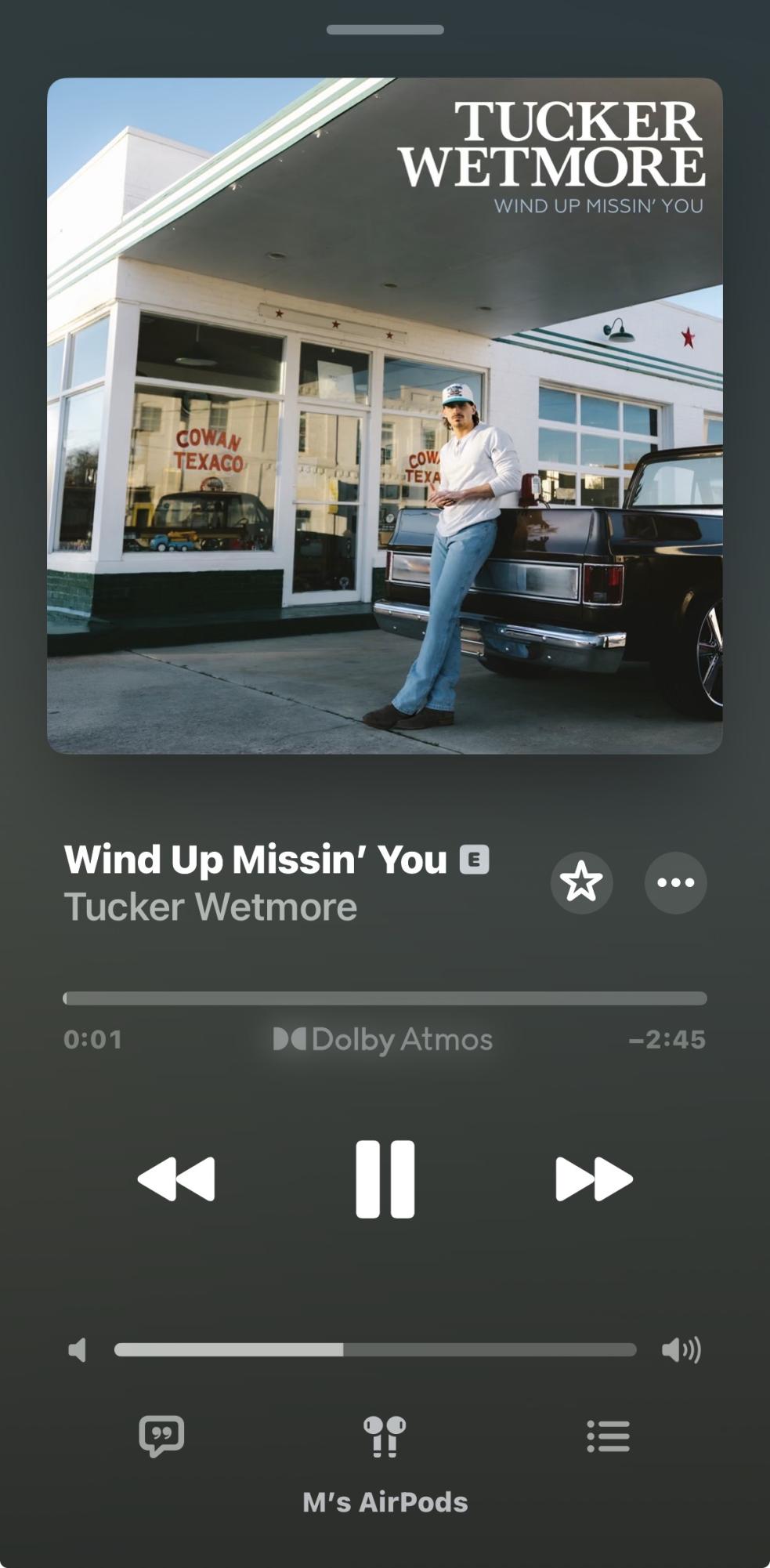This screenshot has width=770, height=1568.
Task: Tap the grabber handle to dismiss player
Action: [385, 30]
